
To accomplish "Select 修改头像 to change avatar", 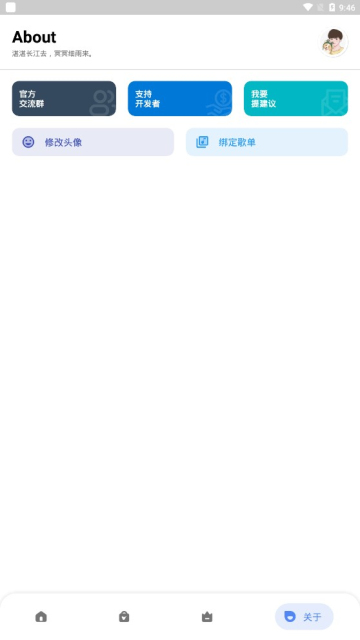I will (x=93, y=142).
